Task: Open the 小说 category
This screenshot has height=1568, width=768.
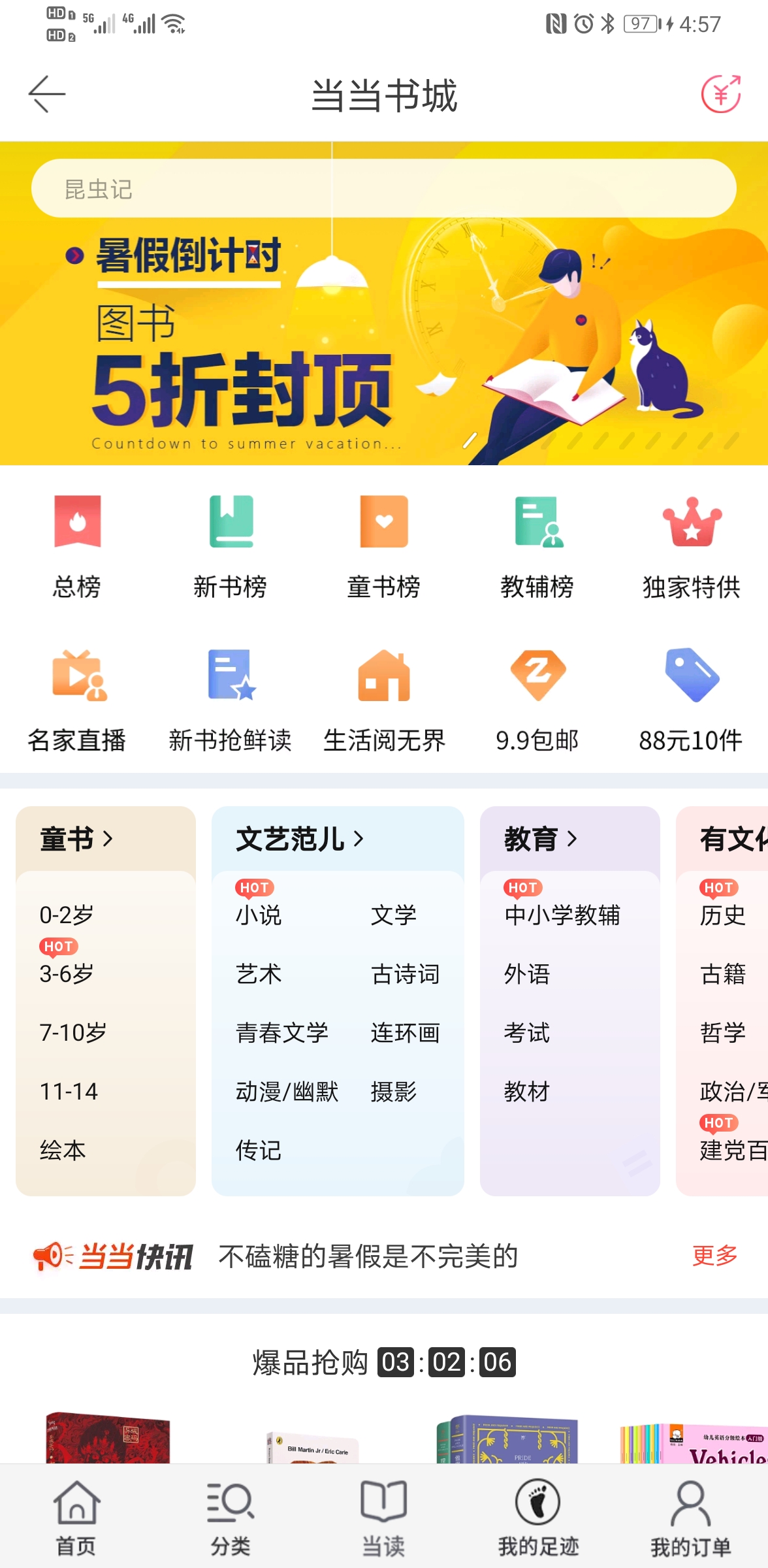Action: tap(259, 915)
